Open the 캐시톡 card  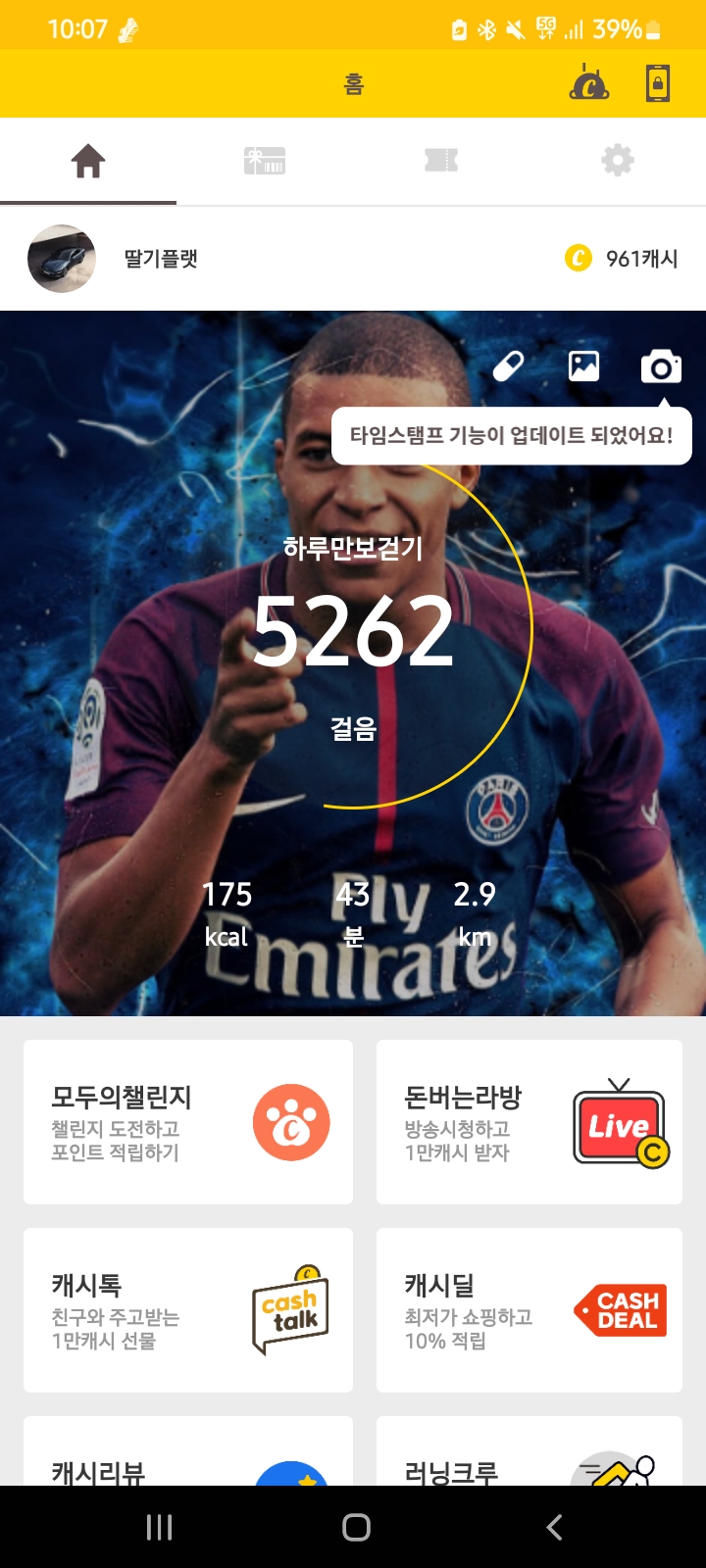(188, 1310)
